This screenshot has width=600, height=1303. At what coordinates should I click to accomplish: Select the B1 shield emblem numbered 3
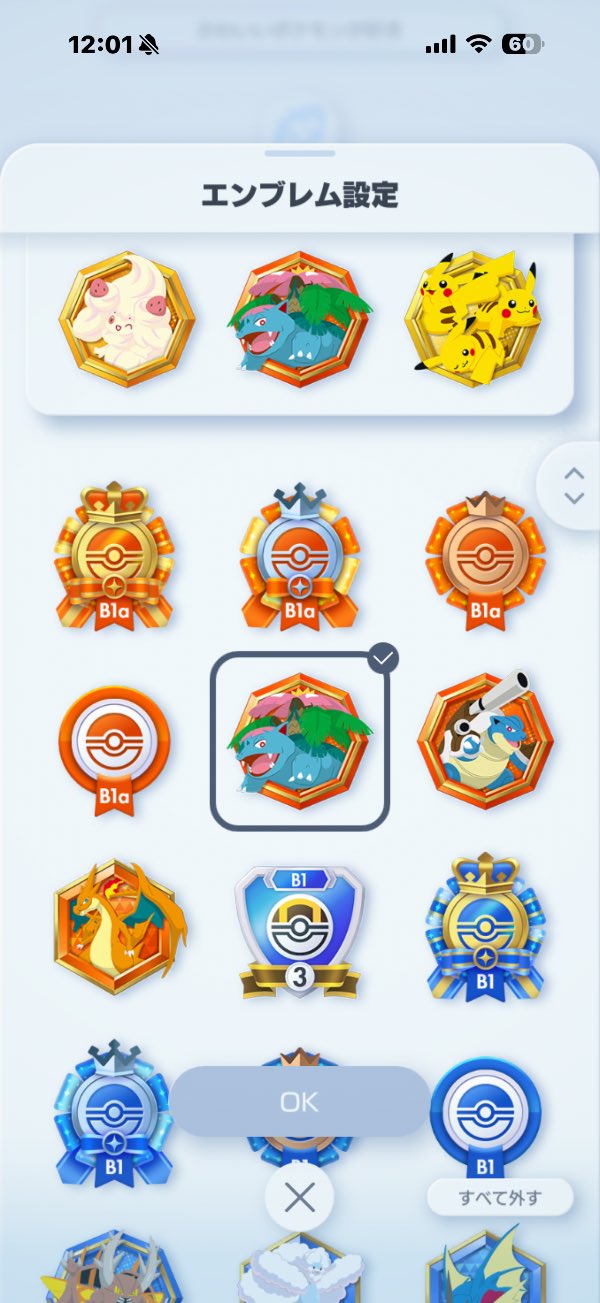click(299, 930)
